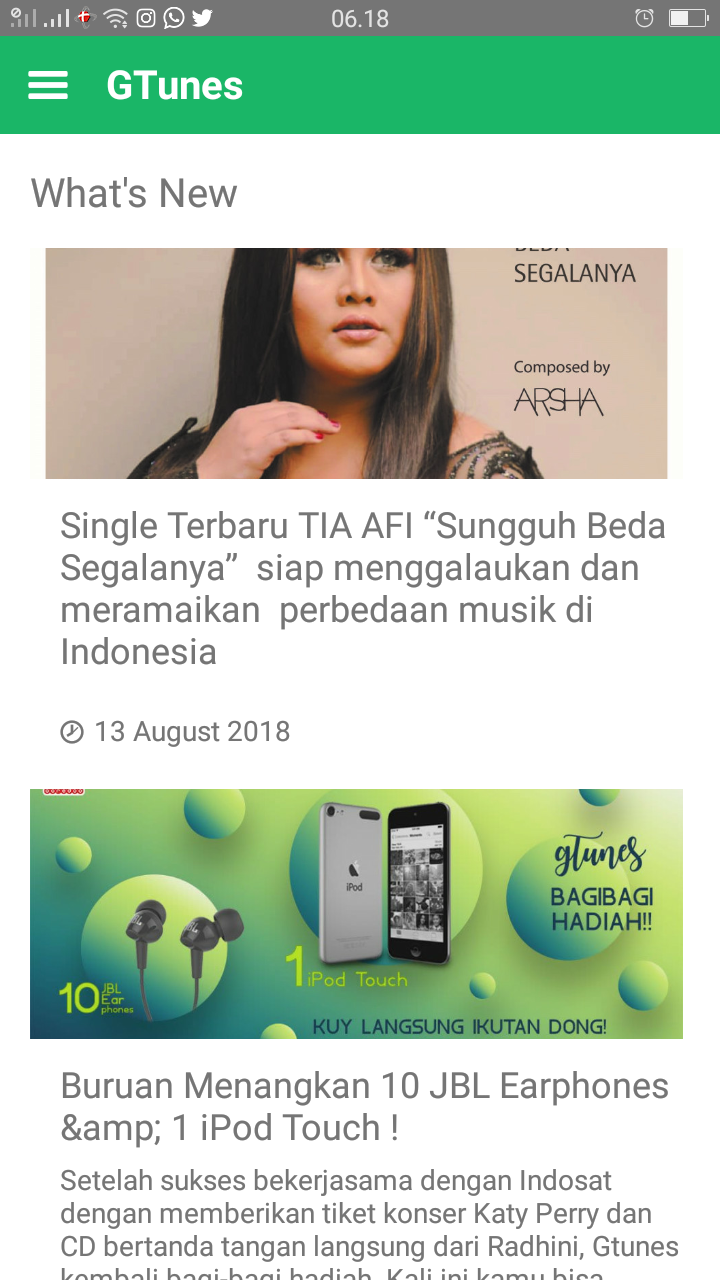This screenshot has height=1280, width=720.
Task: Read the "Single Terbaru TIA AFI" headline article
Action: pos(363,588)
